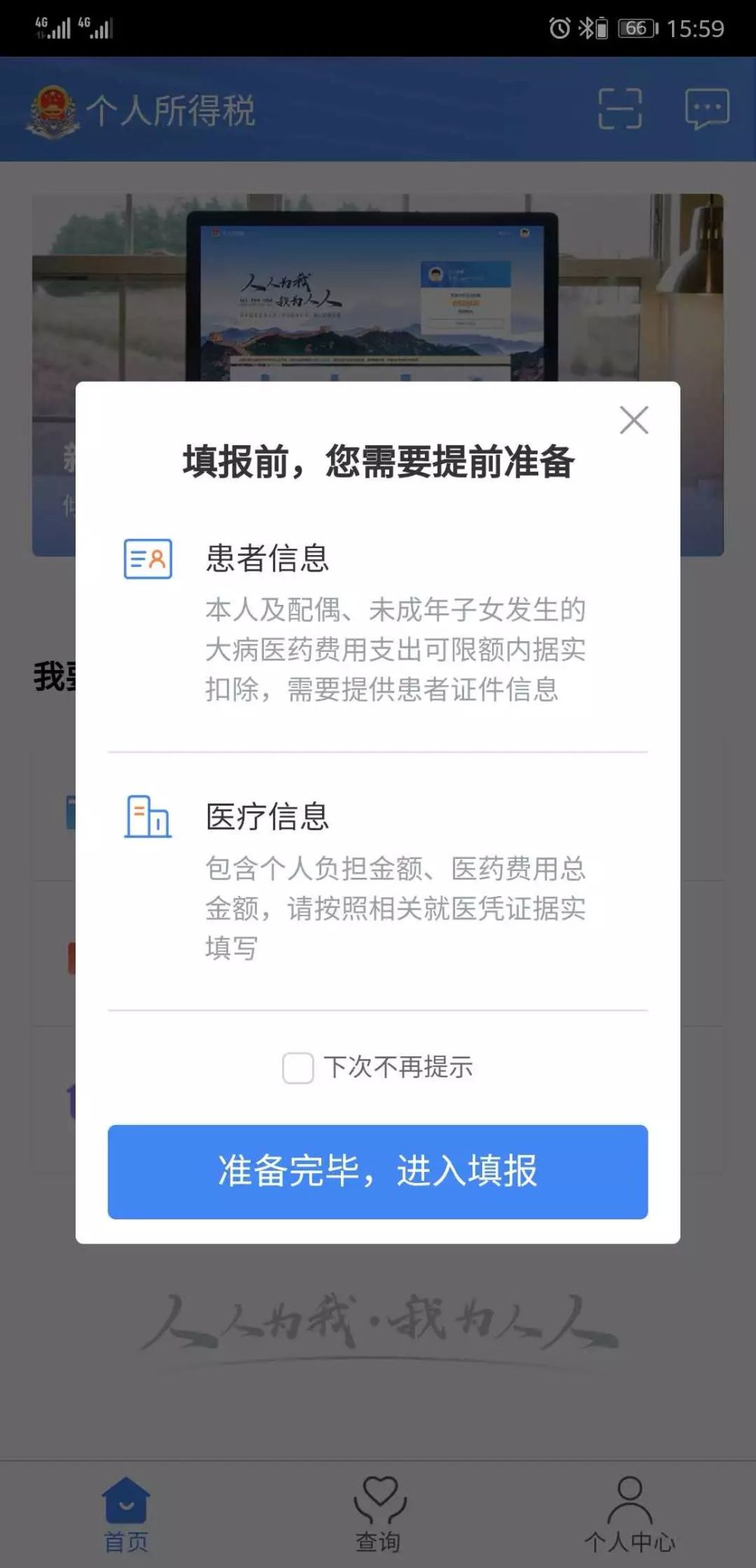Tap 准备完毕，进入填报 button
Screen dimensions: 756x1568
coord(378,1171)
